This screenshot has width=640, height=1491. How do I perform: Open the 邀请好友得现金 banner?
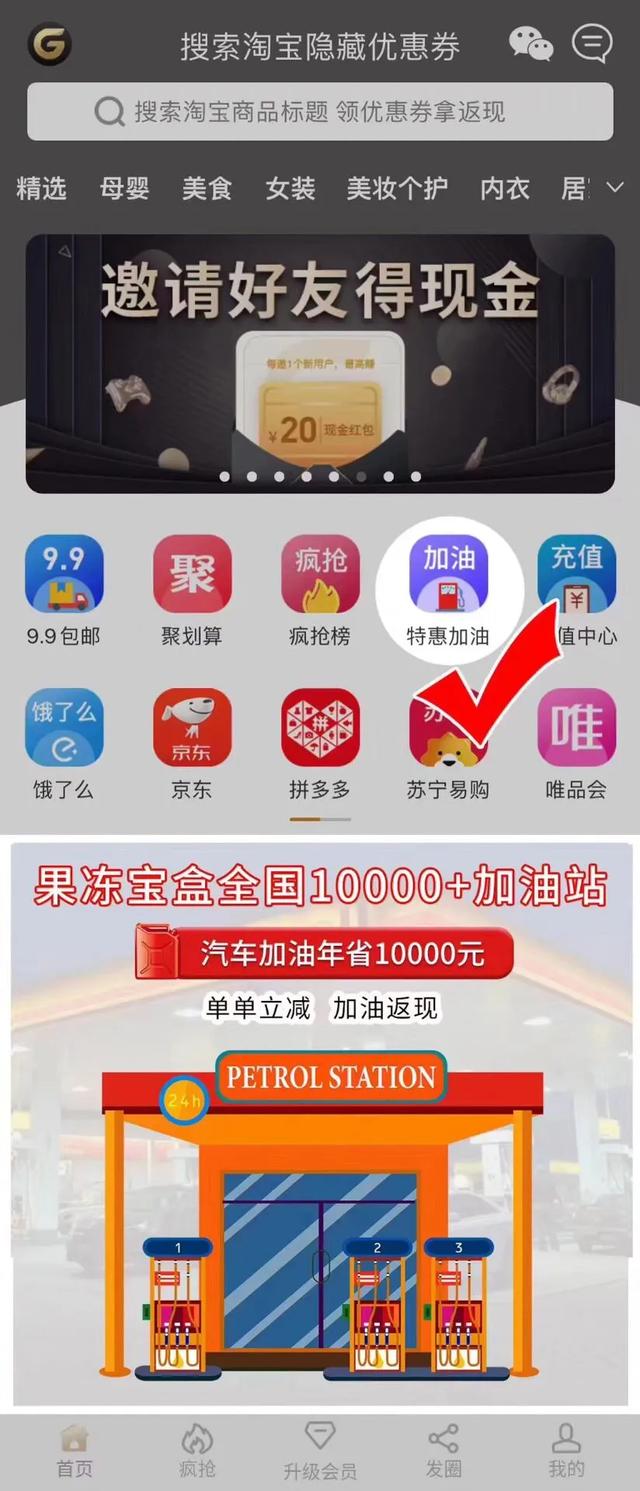click(320, 364)
